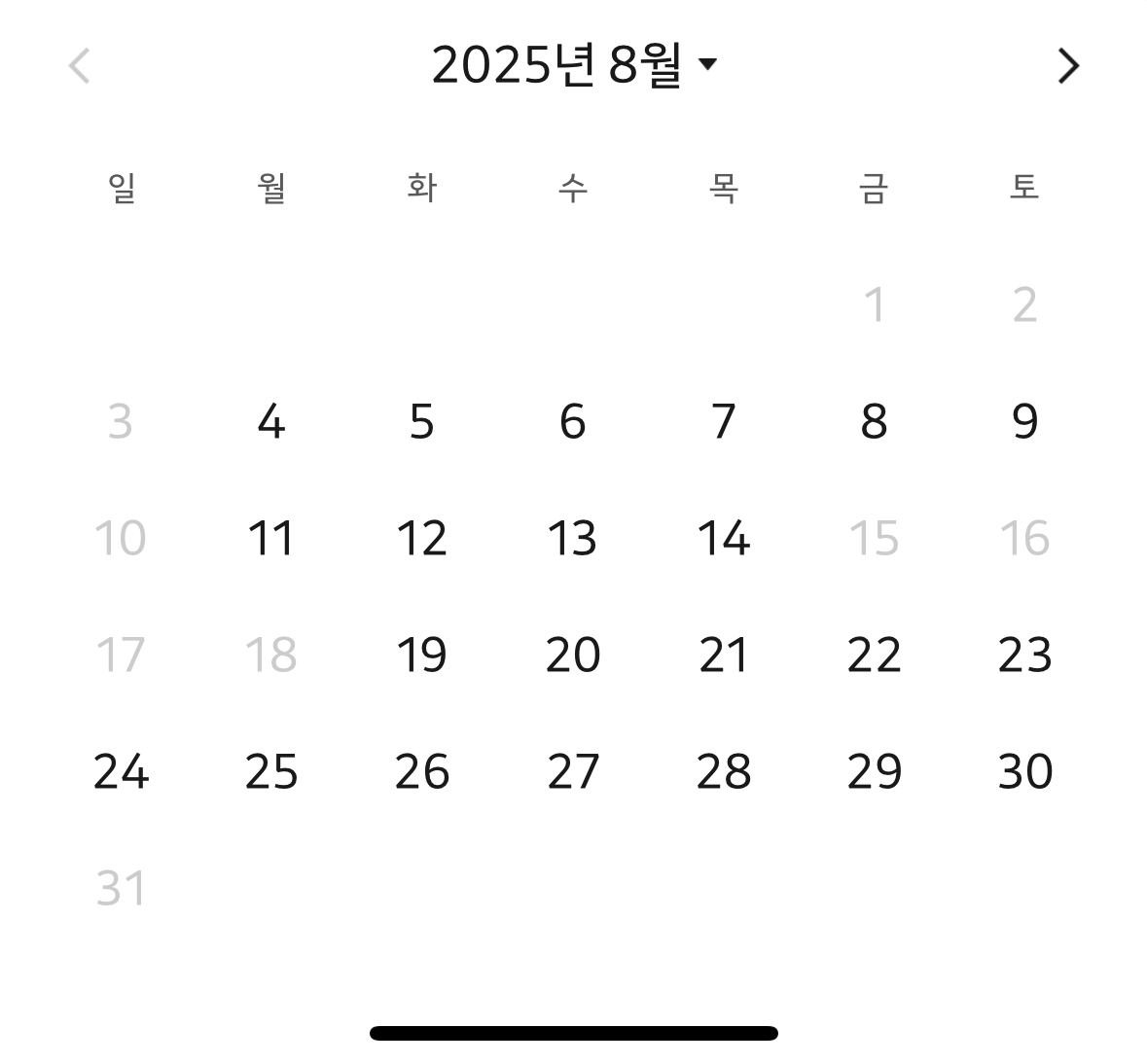Select August 21
The image size is (1147, 1064).
click(x=724, y=655)
